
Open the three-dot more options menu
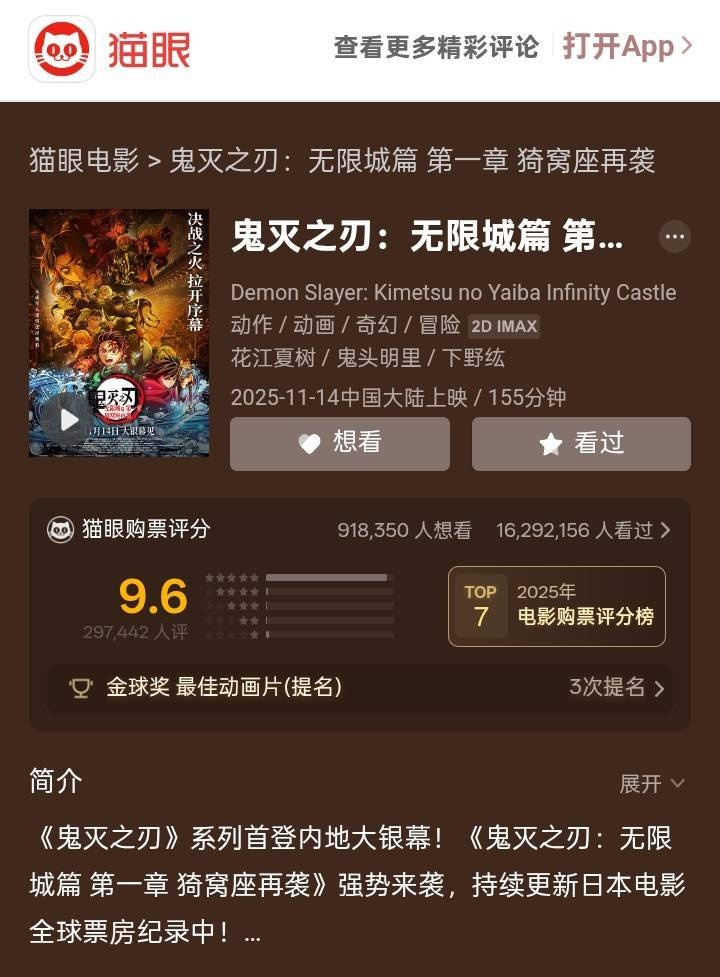click(x=675, y=237)
